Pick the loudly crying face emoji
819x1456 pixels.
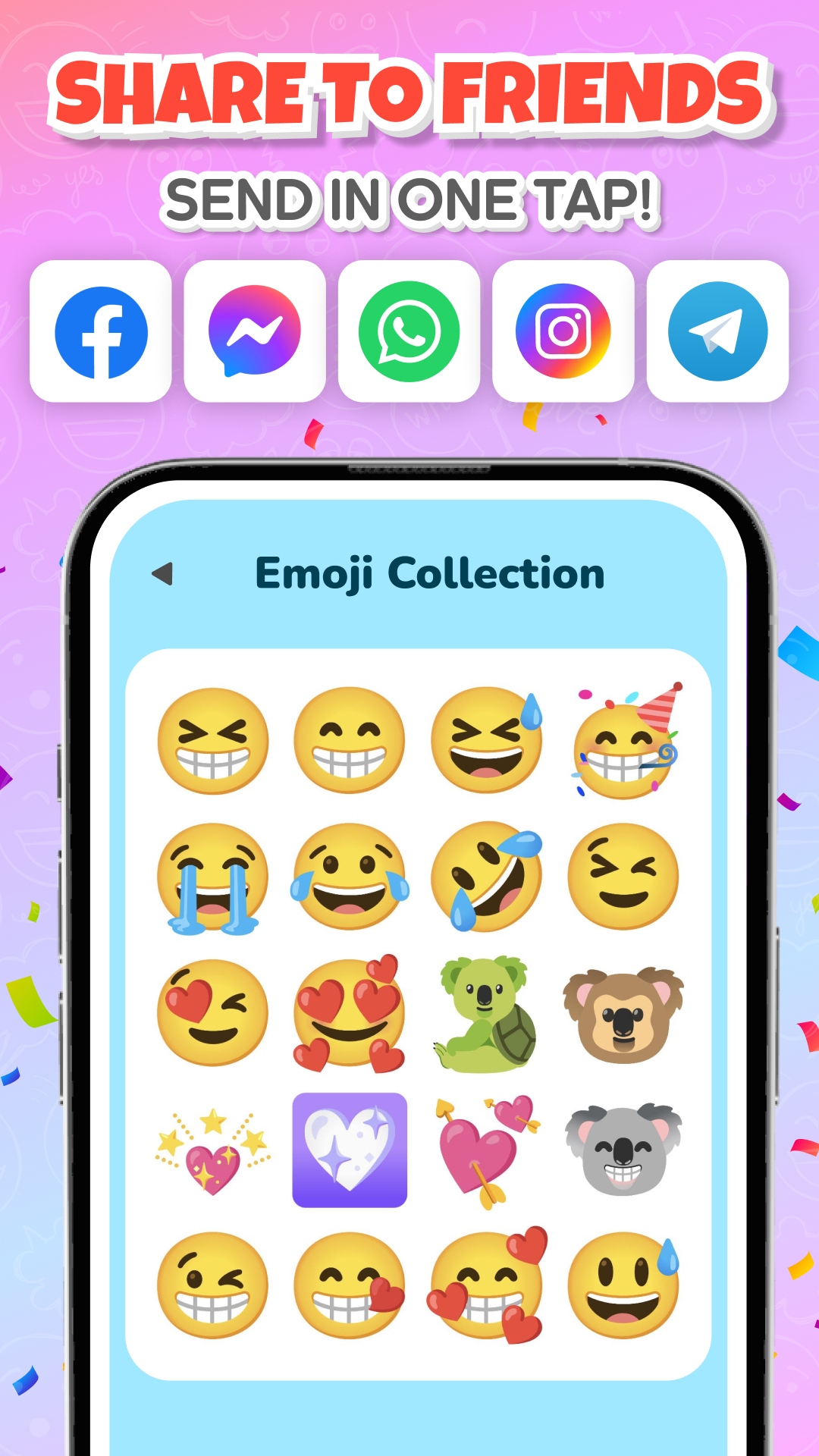(213, 876)
